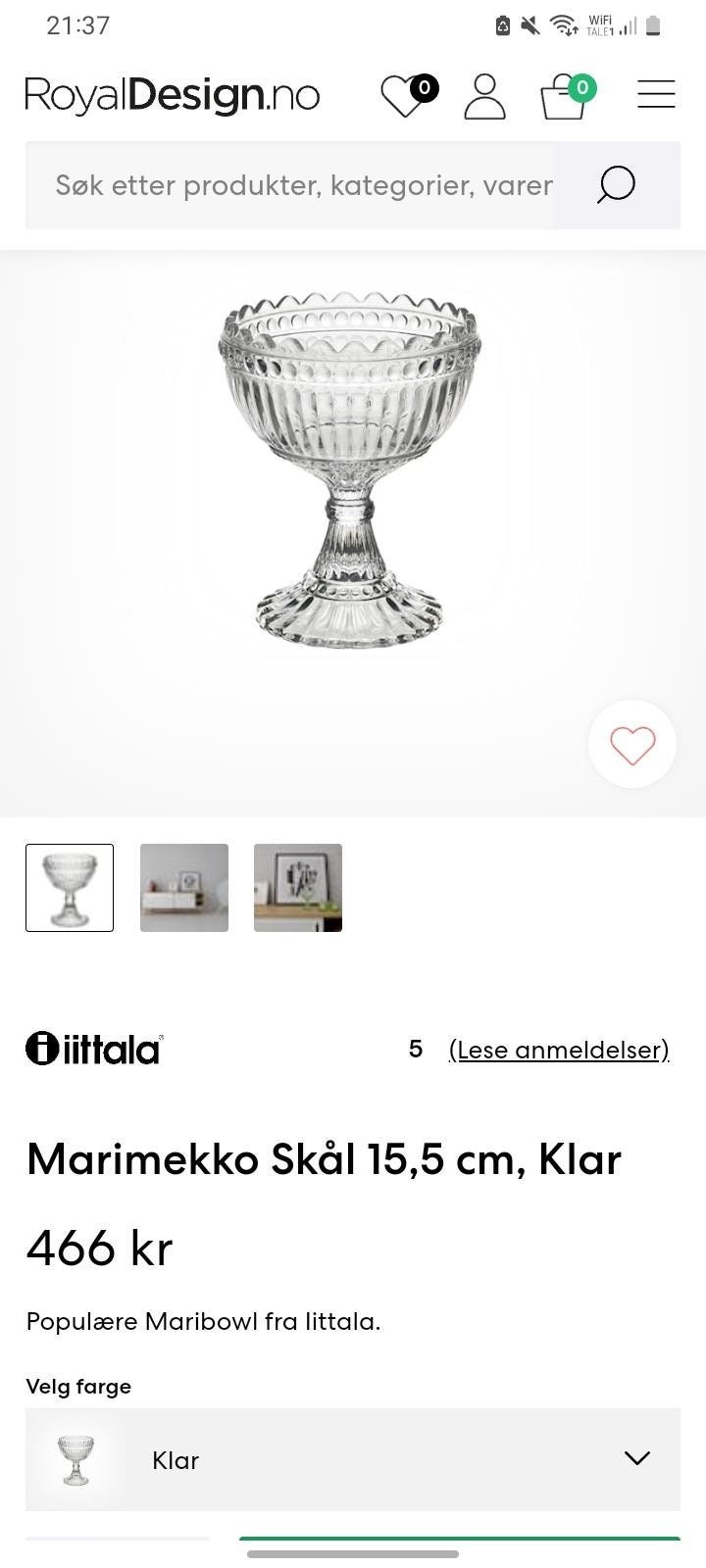
Task: Tap the Marimekko Skål product title
Action: [x=324, y=1159]
